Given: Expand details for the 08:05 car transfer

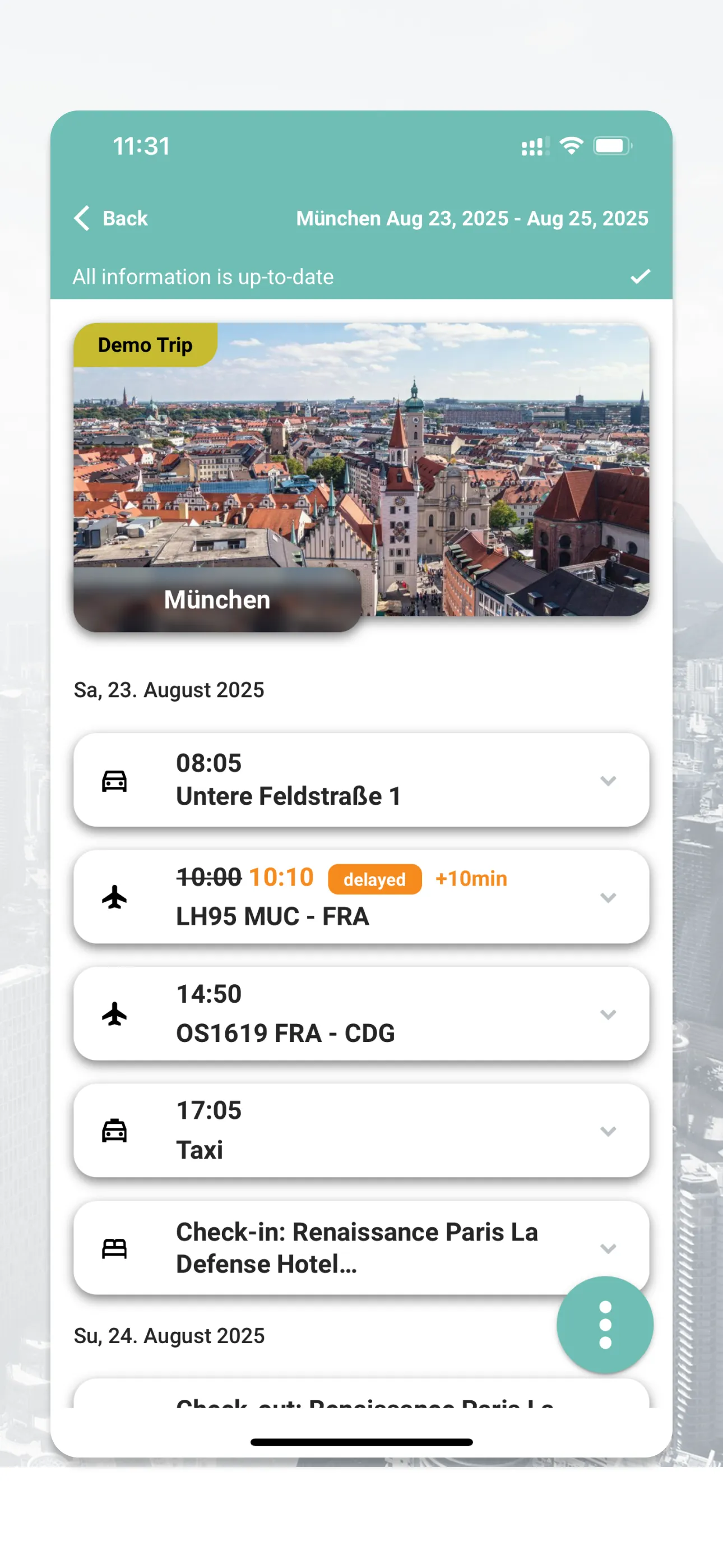Looking at the screenshot, I should [x=609, y=781].
